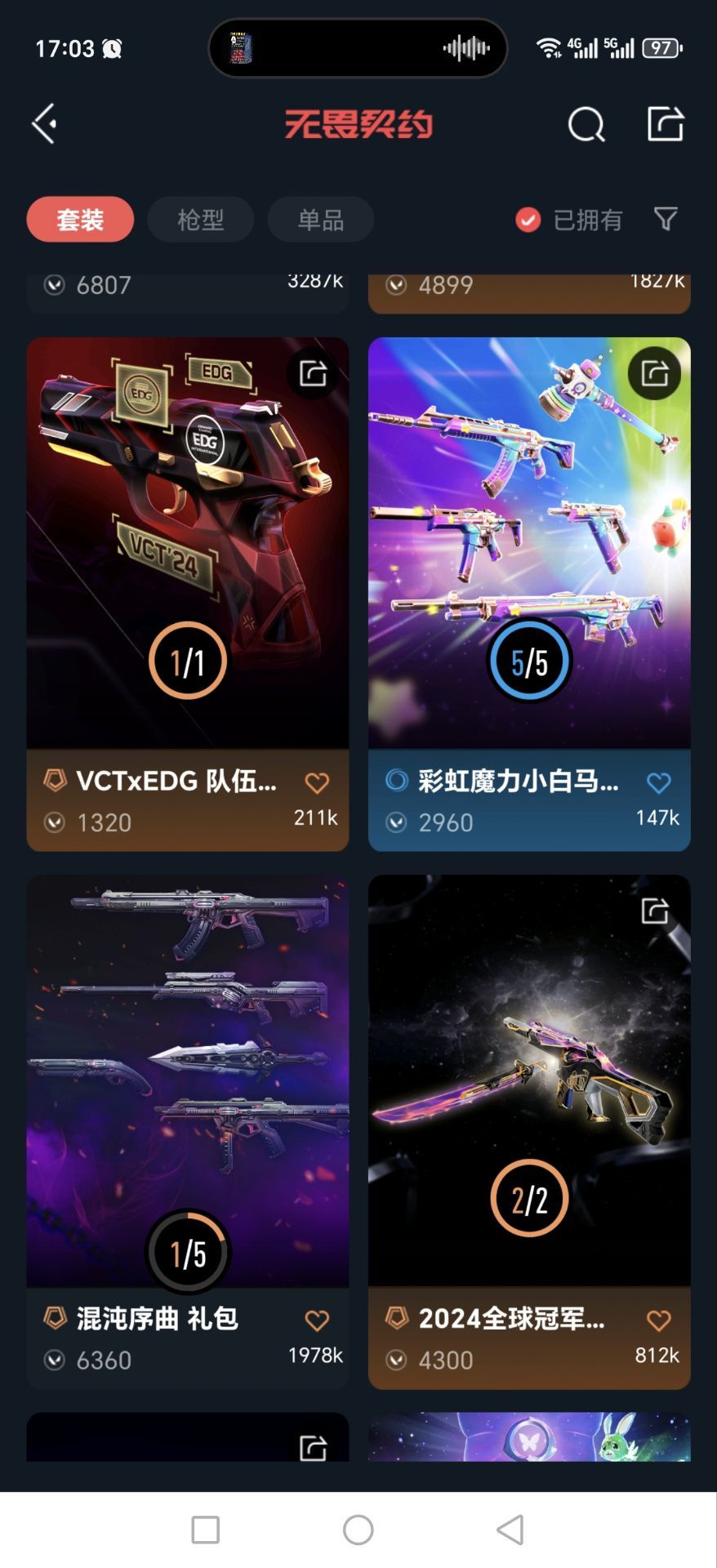Tap the system home button

click(x=358, y=1530)
